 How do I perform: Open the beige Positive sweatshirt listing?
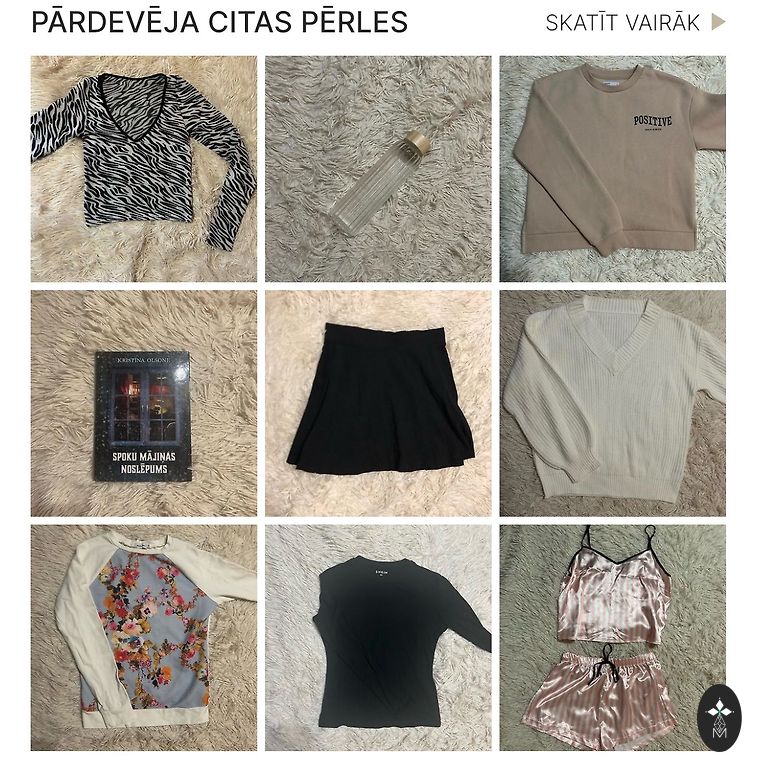click(x=612, y=168)
